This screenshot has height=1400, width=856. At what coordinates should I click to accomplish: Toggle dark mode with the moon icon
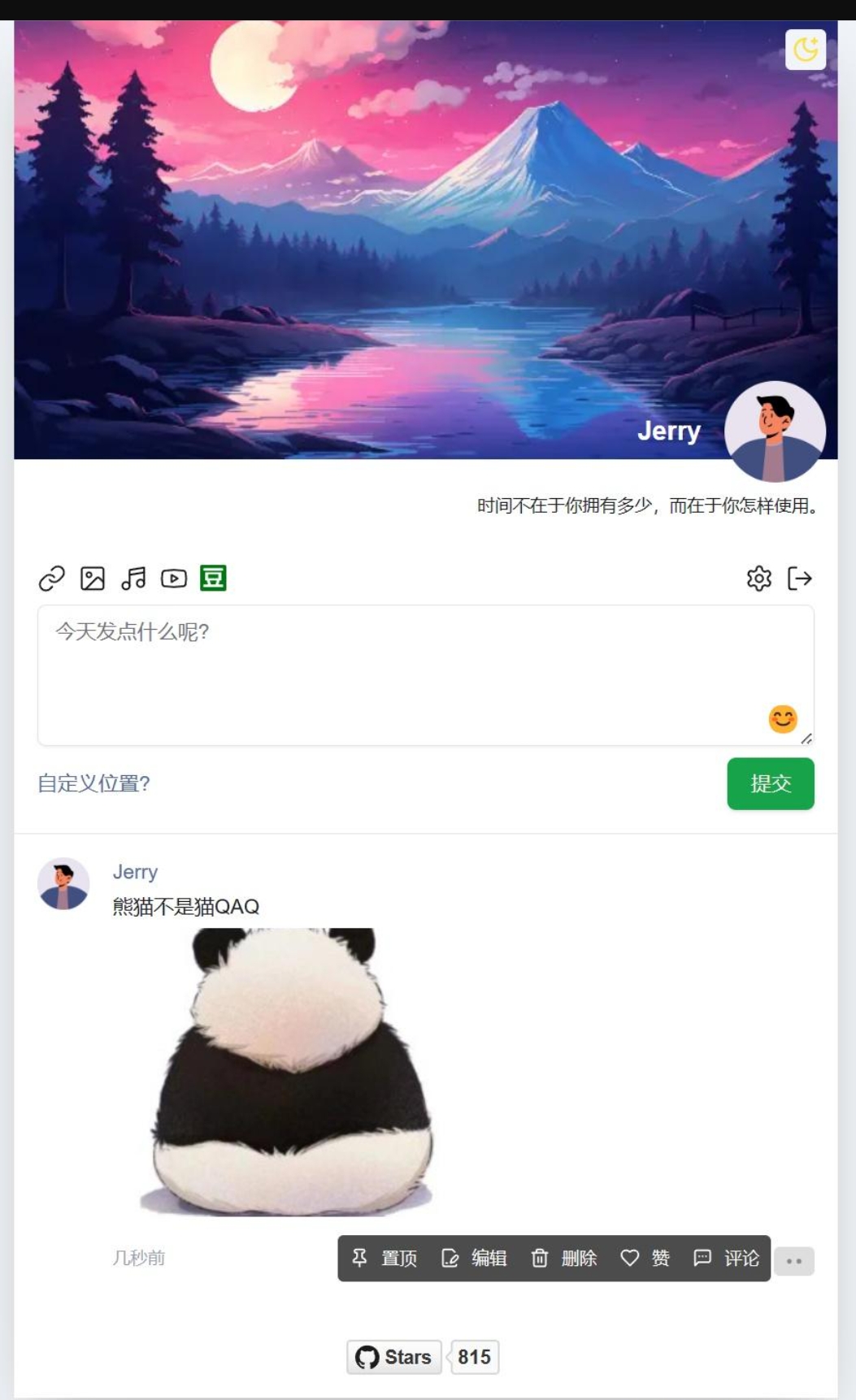pos(805,50)
